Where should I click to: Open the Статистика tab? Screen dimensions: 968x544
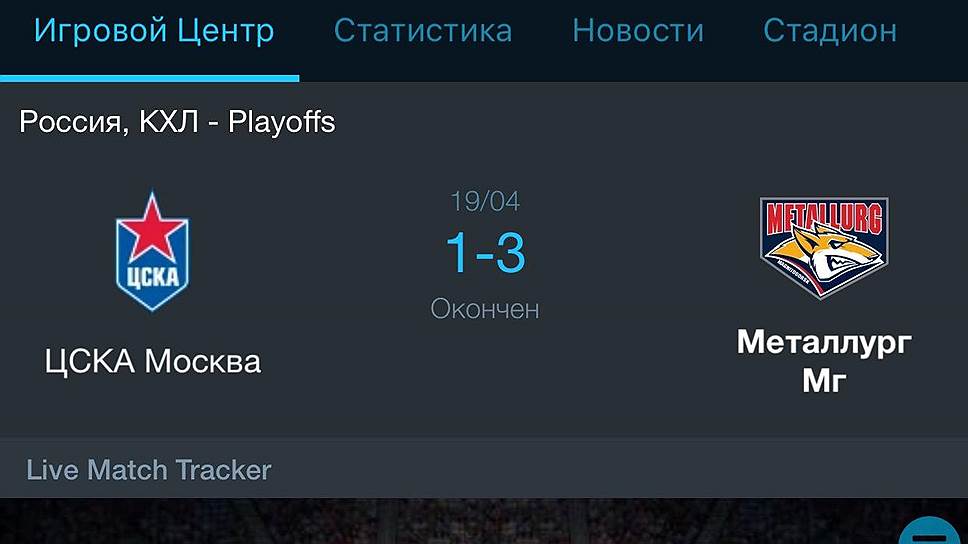pos(422,31)
